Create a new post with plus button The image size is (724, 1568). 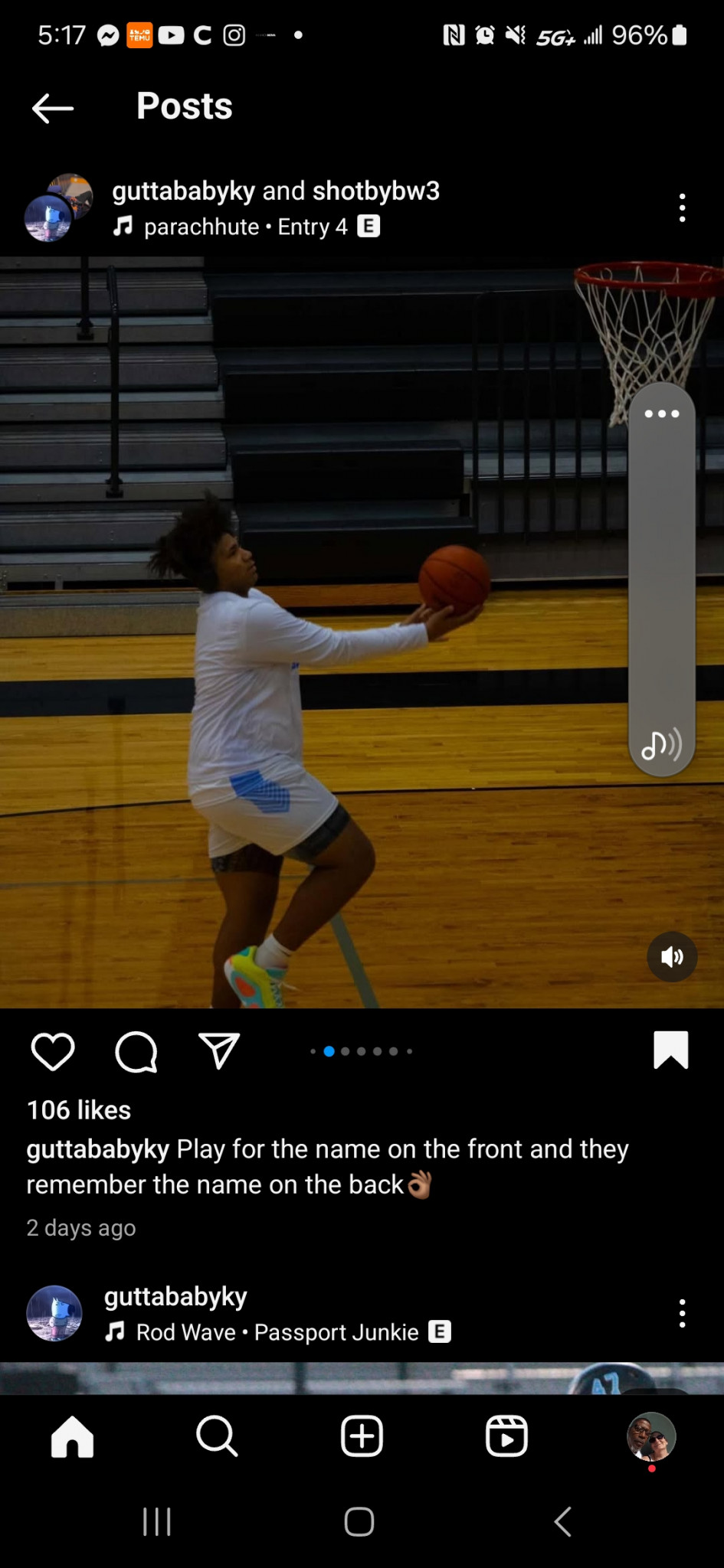tap(362, 1436)
